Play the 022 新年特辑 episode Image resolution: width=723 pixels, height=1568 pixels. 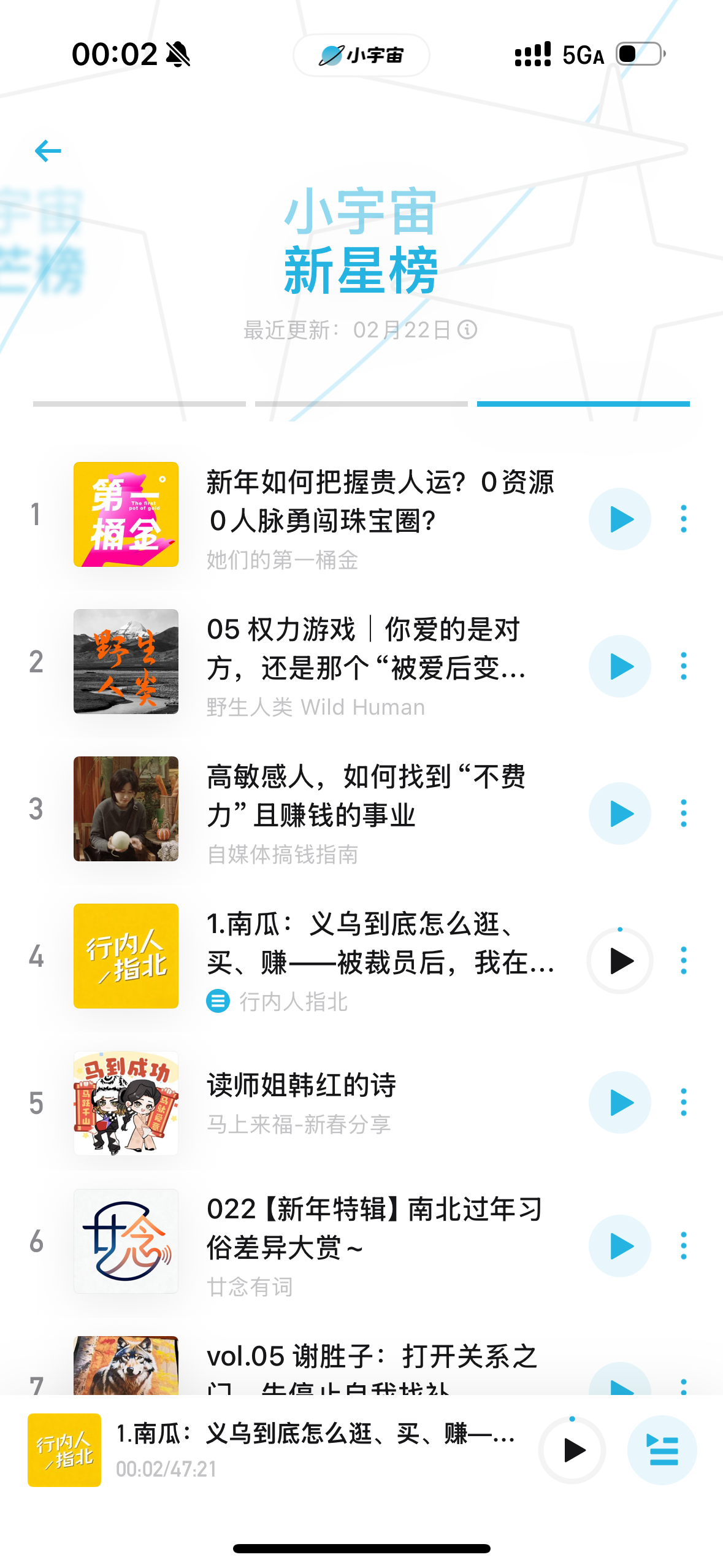click(619, 1246)
